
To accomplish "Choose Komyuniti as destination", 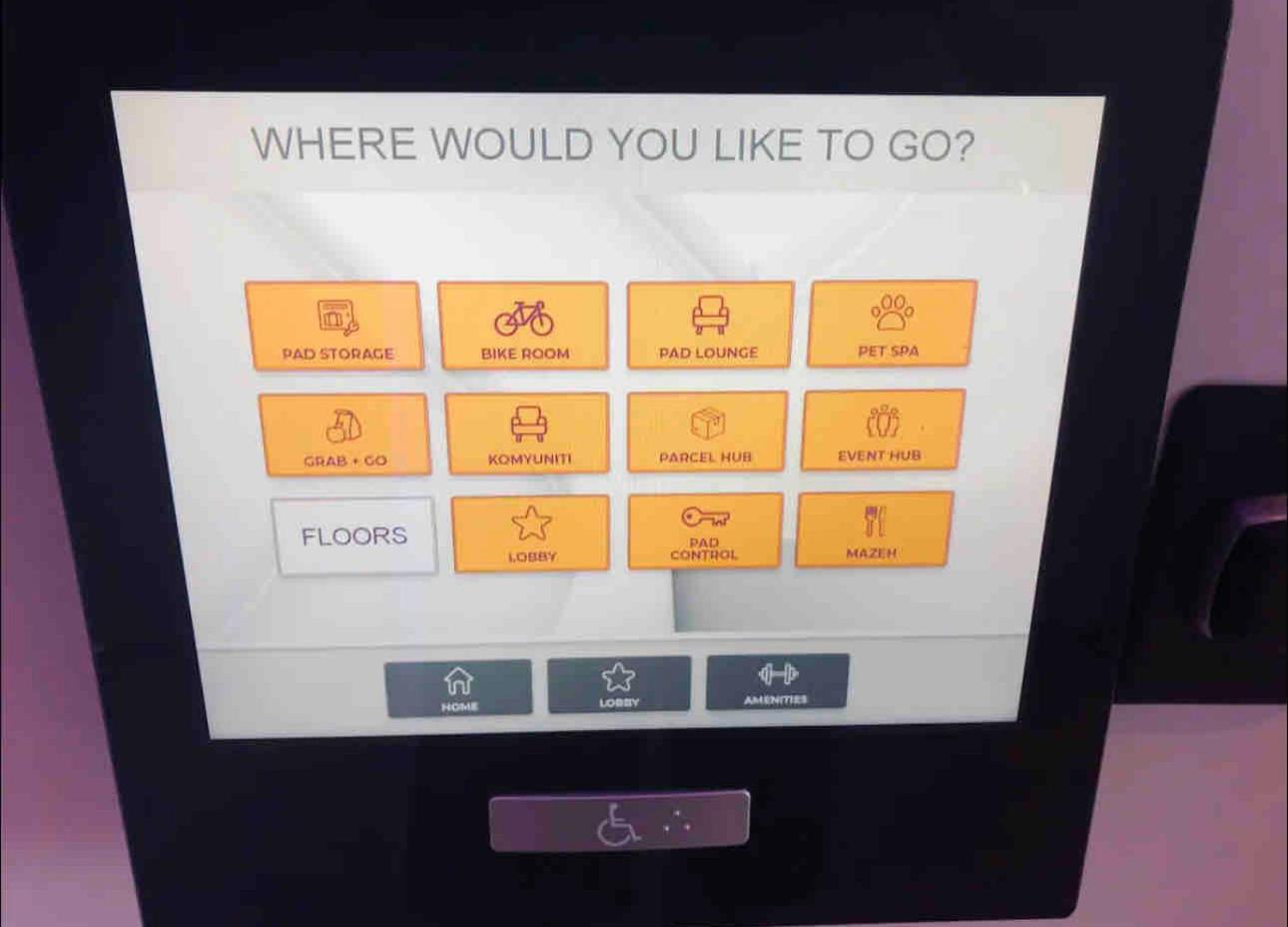I will click(528, 433).
